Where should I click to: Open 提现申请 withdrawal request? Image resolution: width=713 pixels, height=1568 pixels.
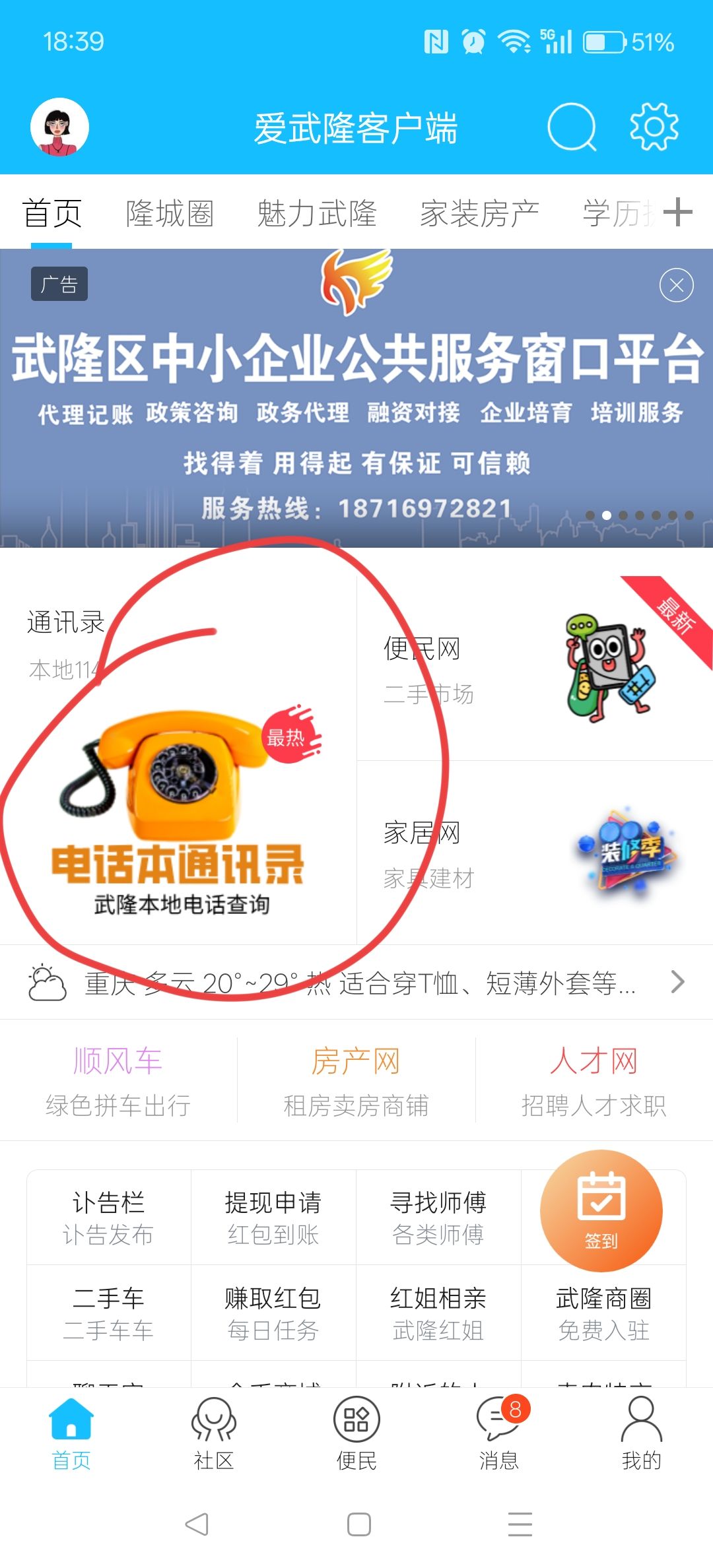(273, 1217)
